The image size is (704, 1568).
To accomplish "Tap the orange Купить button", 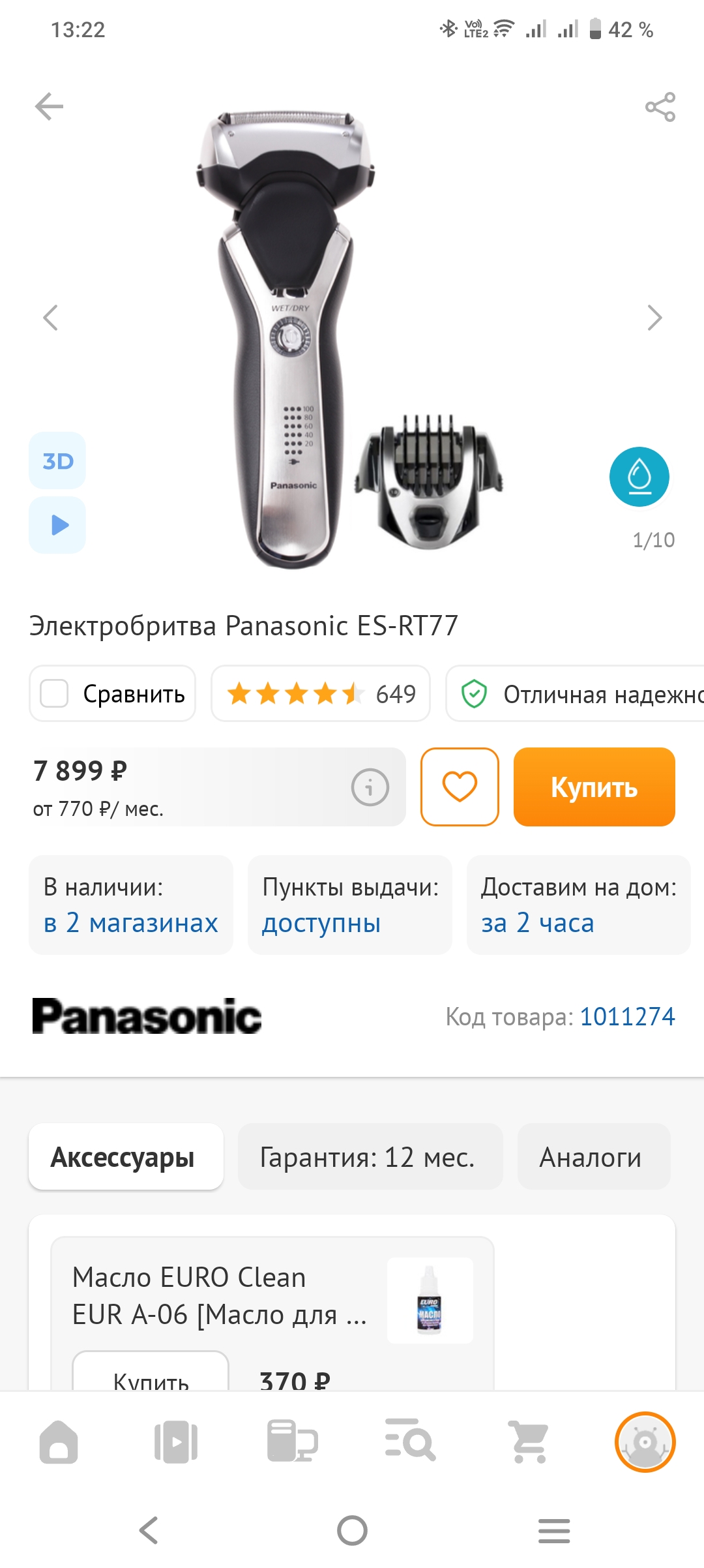I will click(x=594, y=787).
